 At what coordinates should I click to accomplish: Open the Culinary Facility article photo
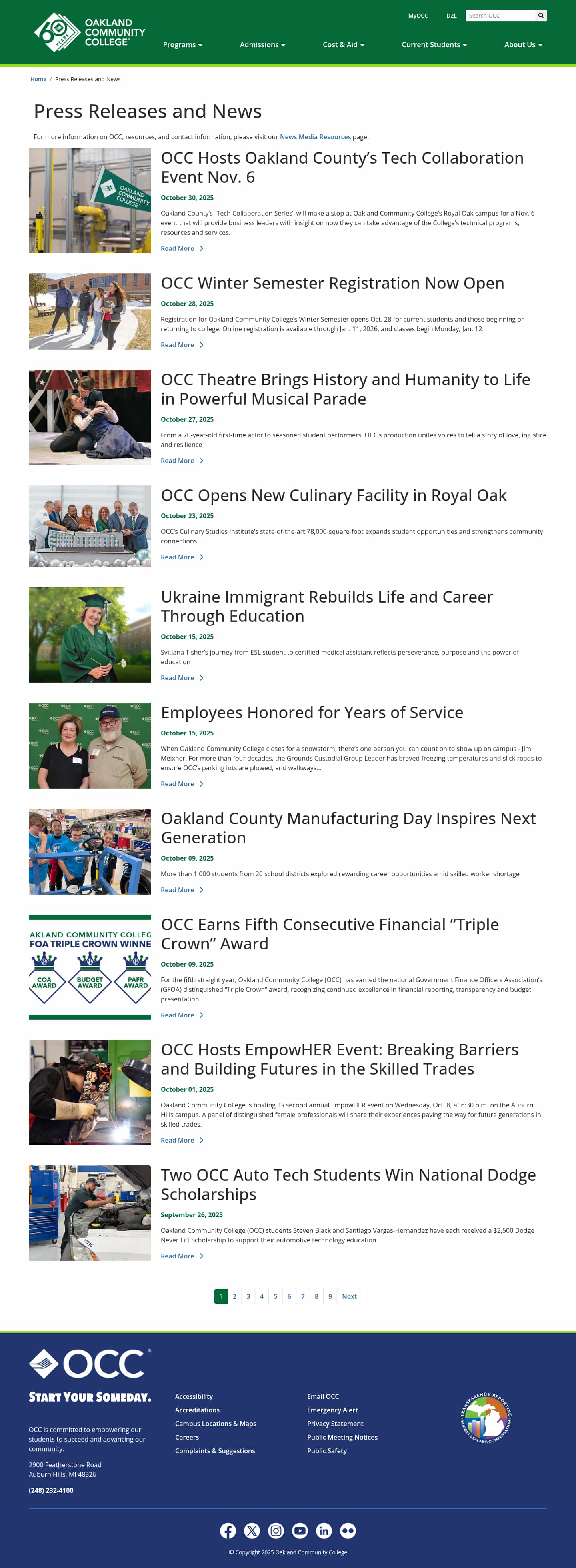90,526
